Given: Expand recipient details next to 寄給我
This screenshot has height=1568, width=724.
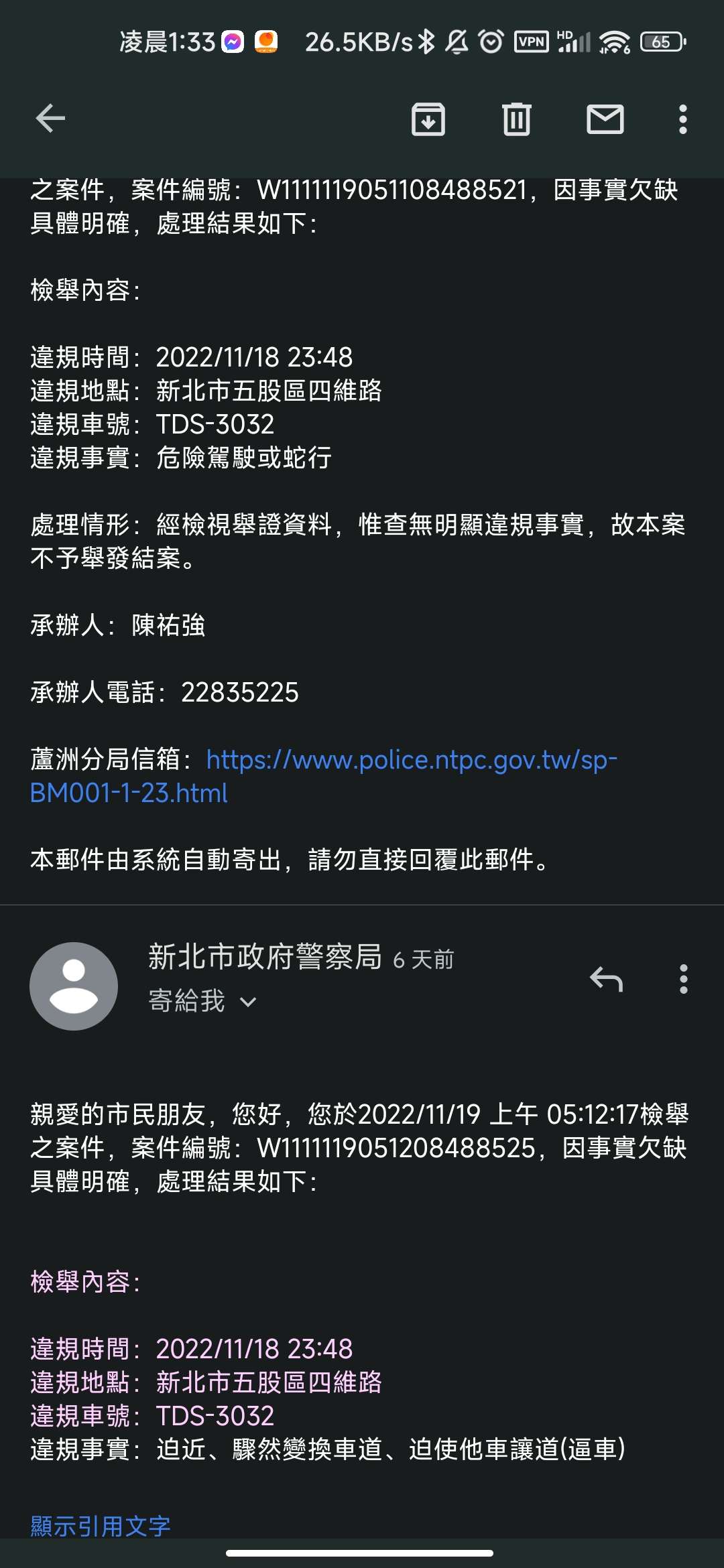Looking at the screenshot, I should [x=248, y=1002].
